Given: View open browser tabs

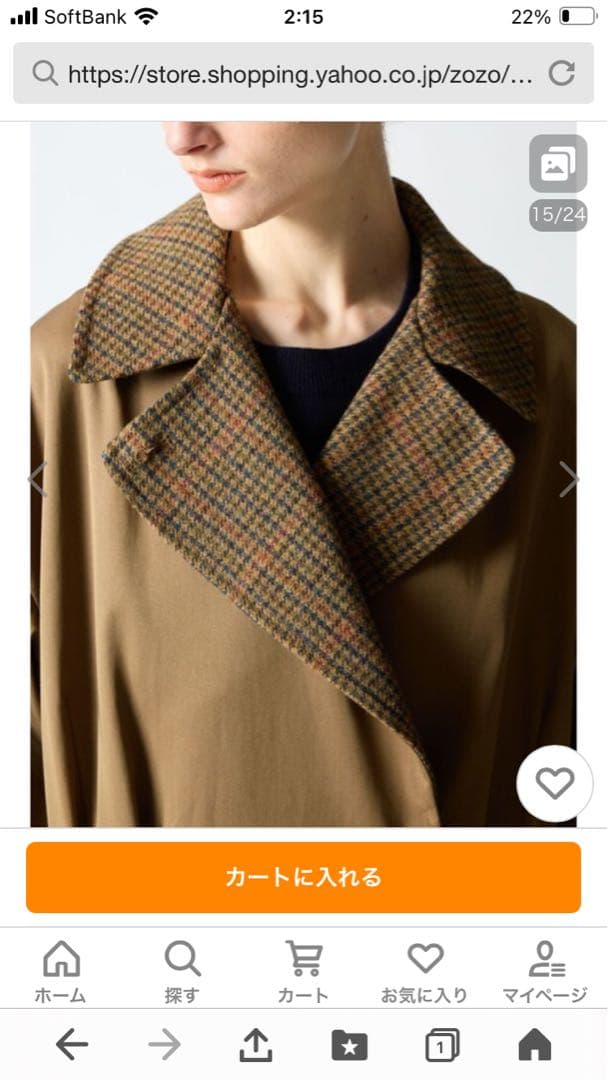Looking at the screenshot, I should coord(442,1046).
